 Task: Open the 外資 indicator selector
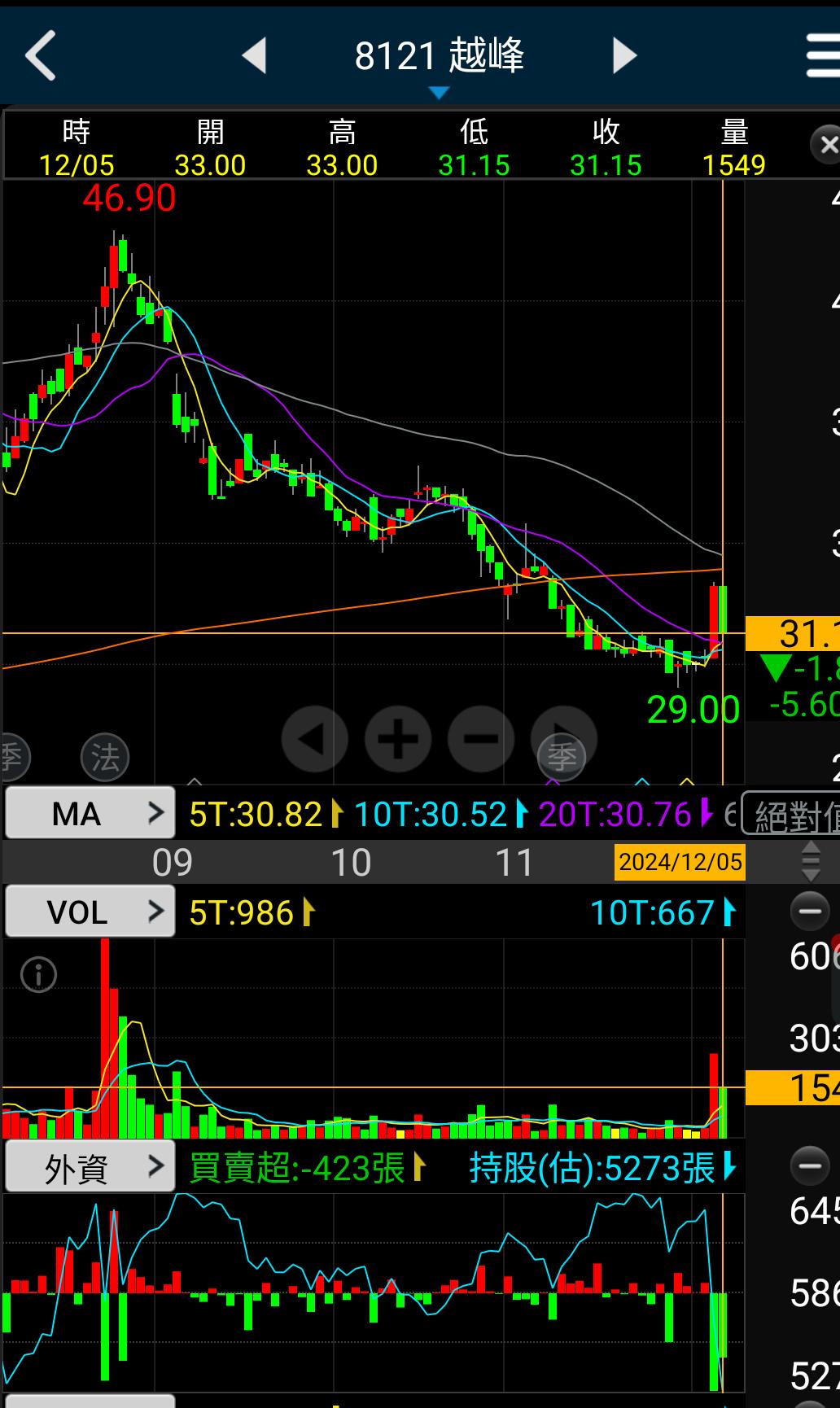tap(90, 1167)
